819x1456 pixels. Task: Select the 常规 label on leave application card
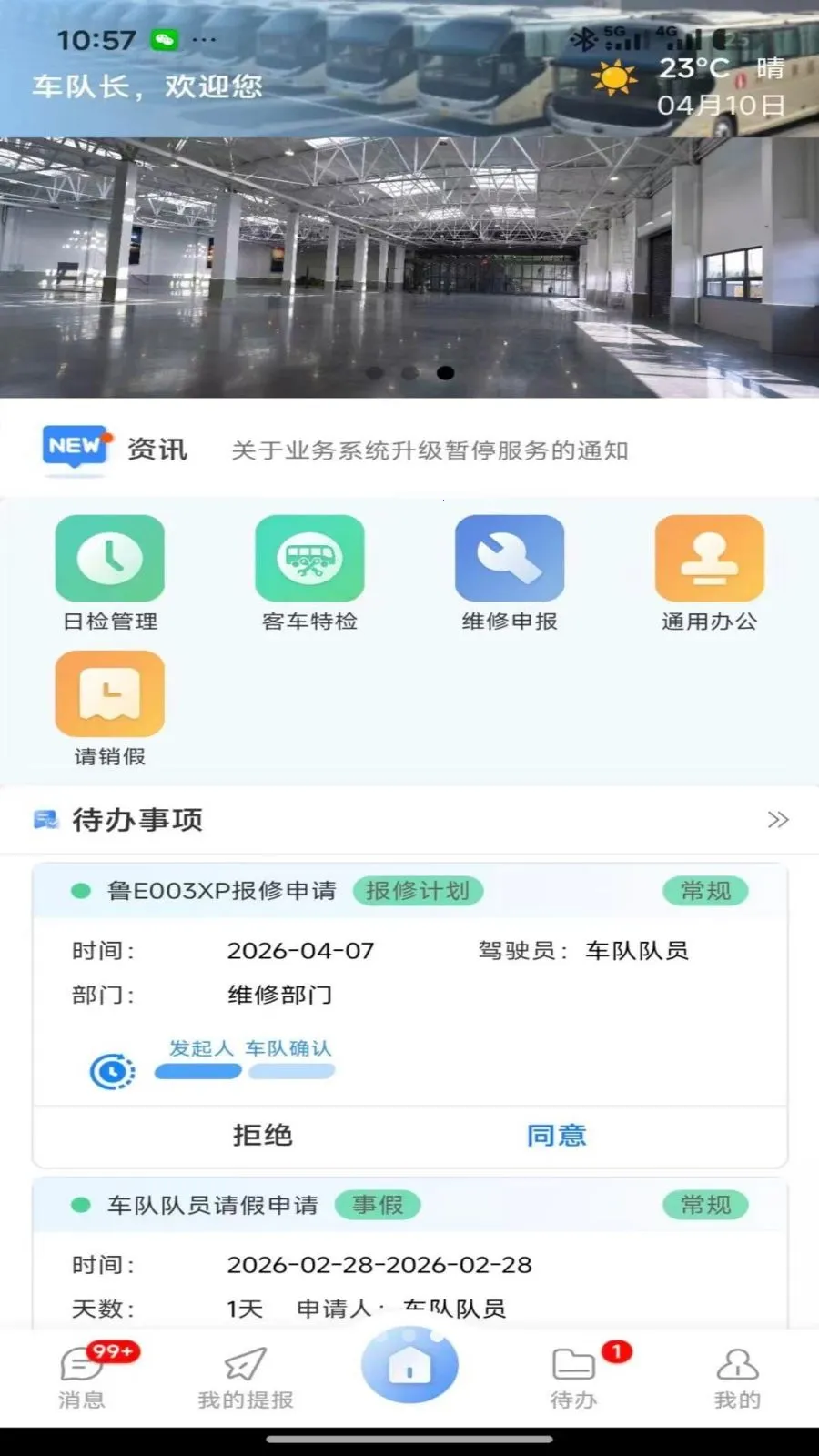[x=705, y=1203]
